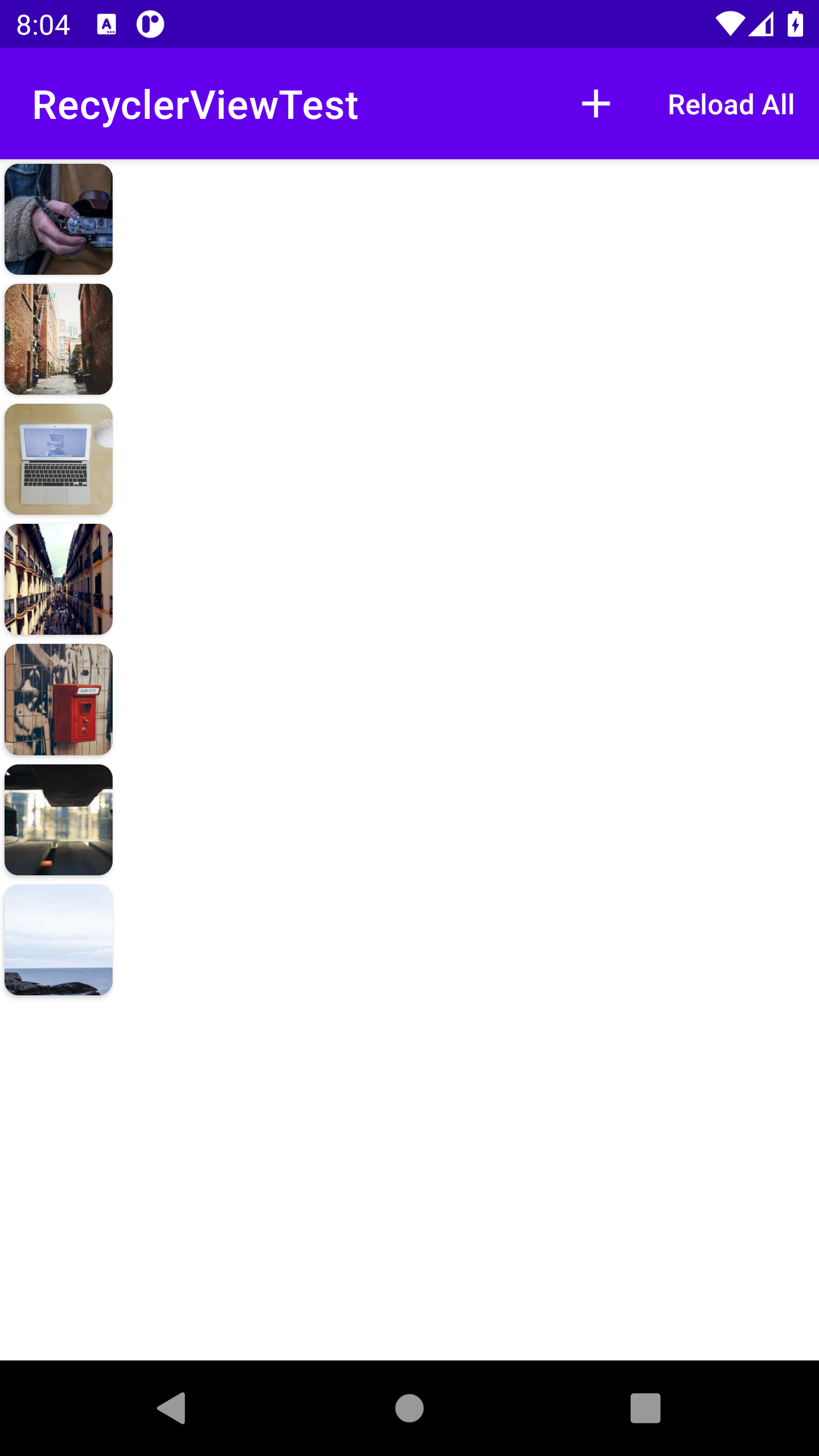Open recent apps with the square button
The image size is (819, 1456).
[x=646, y=1408]
